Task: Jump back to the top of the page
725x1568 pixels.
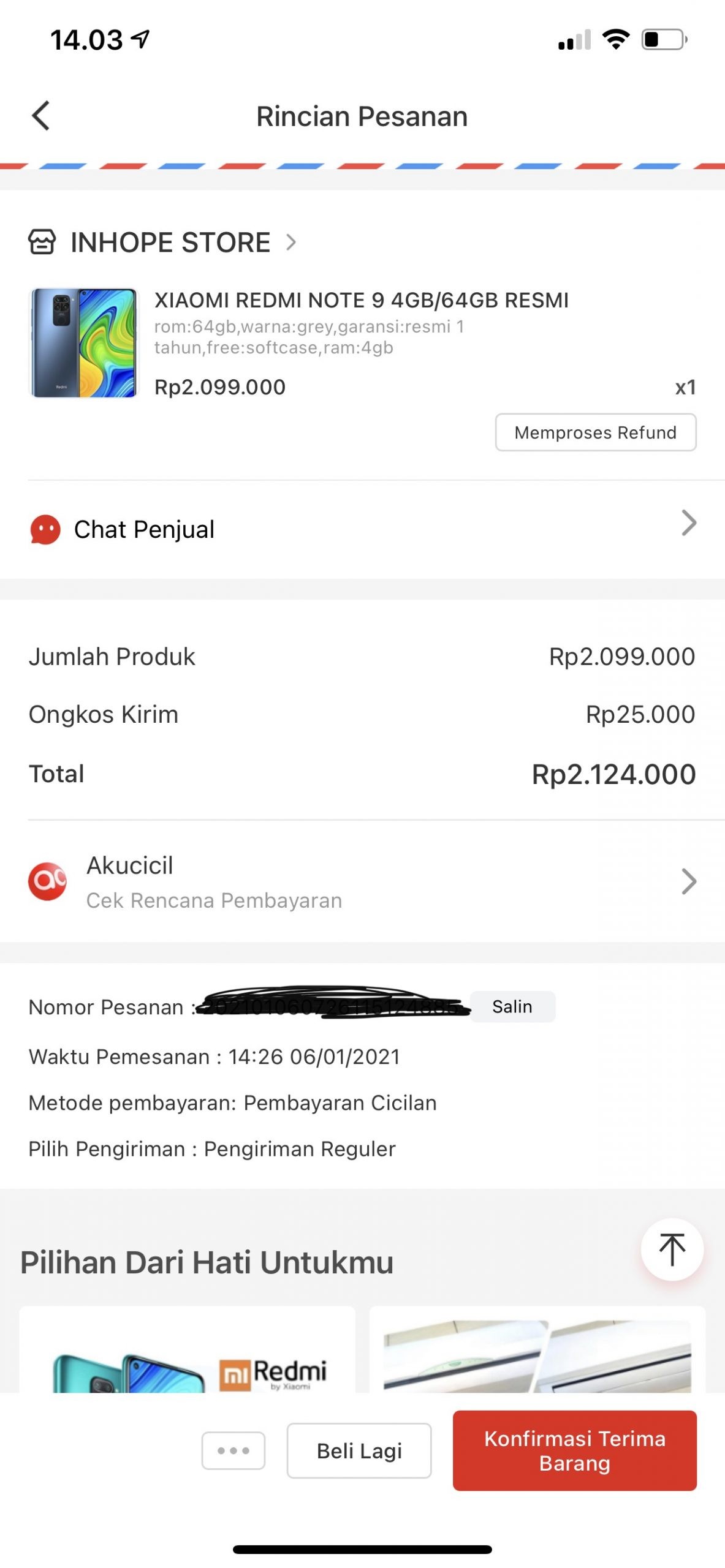Action: [x=672, y=1249]
